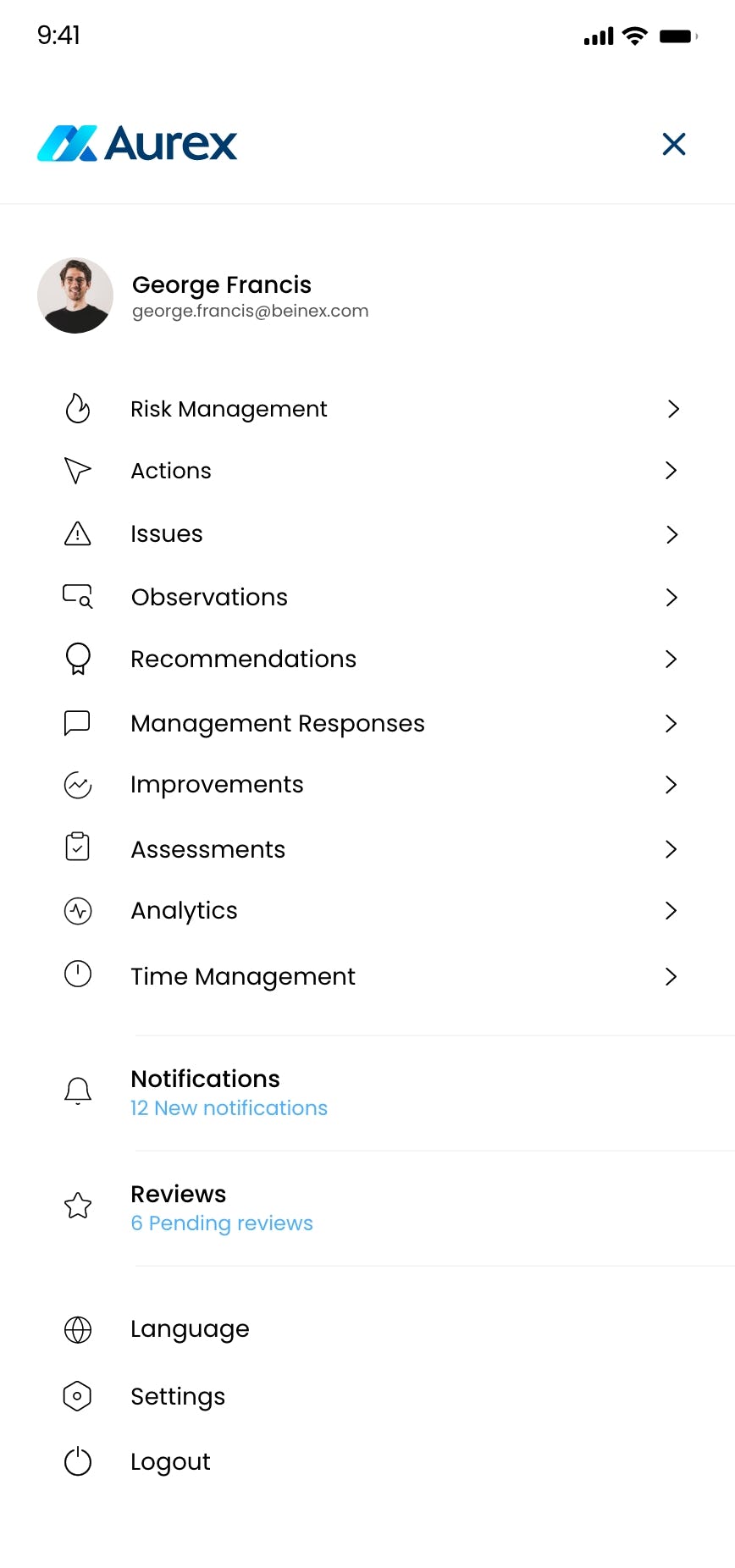Viewport: 735px width, 1568px height.
Task: Select the Reviews star icon
Action: click(77, 1206)
